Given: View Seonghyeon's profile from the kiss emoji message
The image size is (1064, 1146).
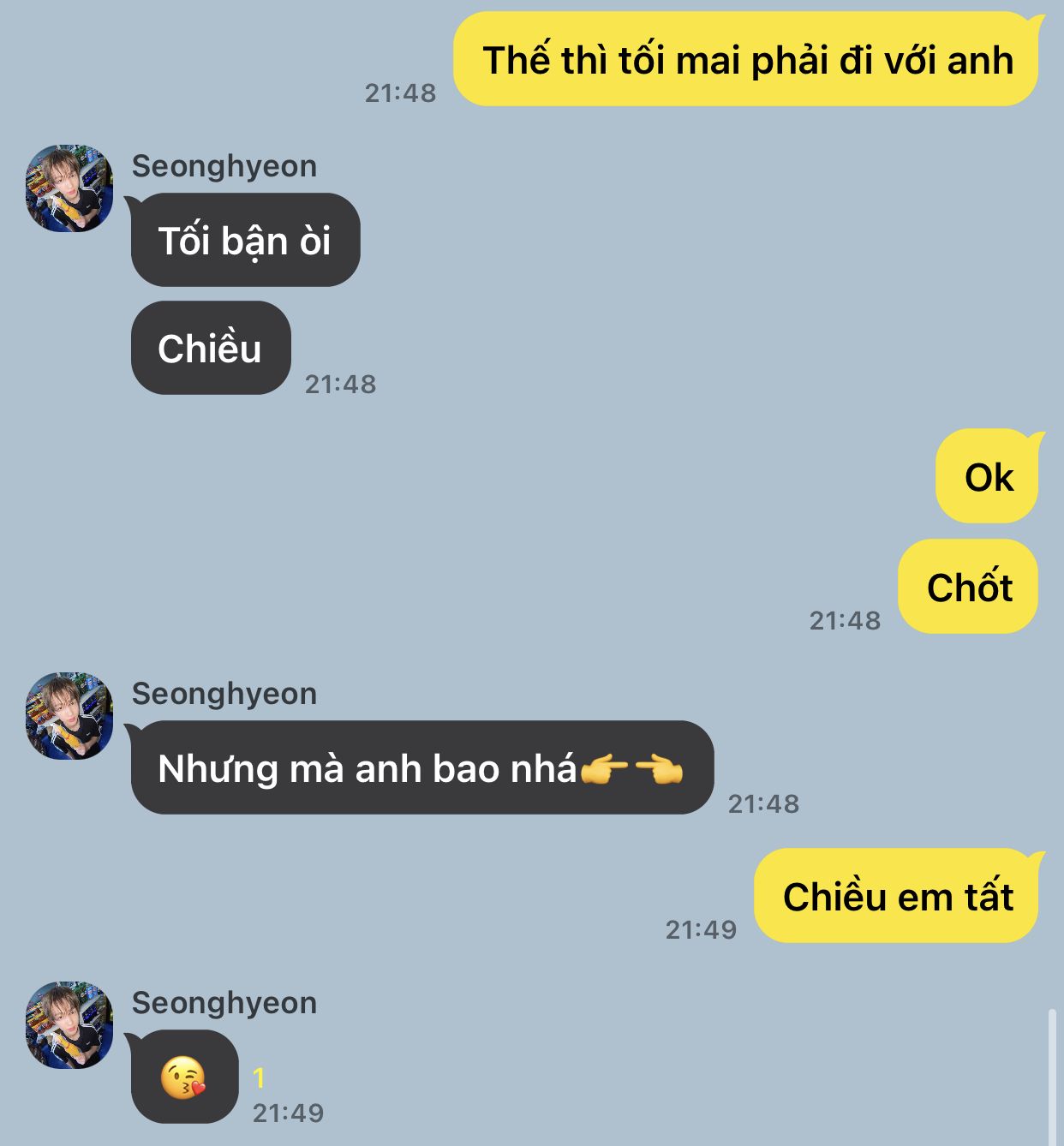Looking at the screenshot, I should (x=69, y=1025).
